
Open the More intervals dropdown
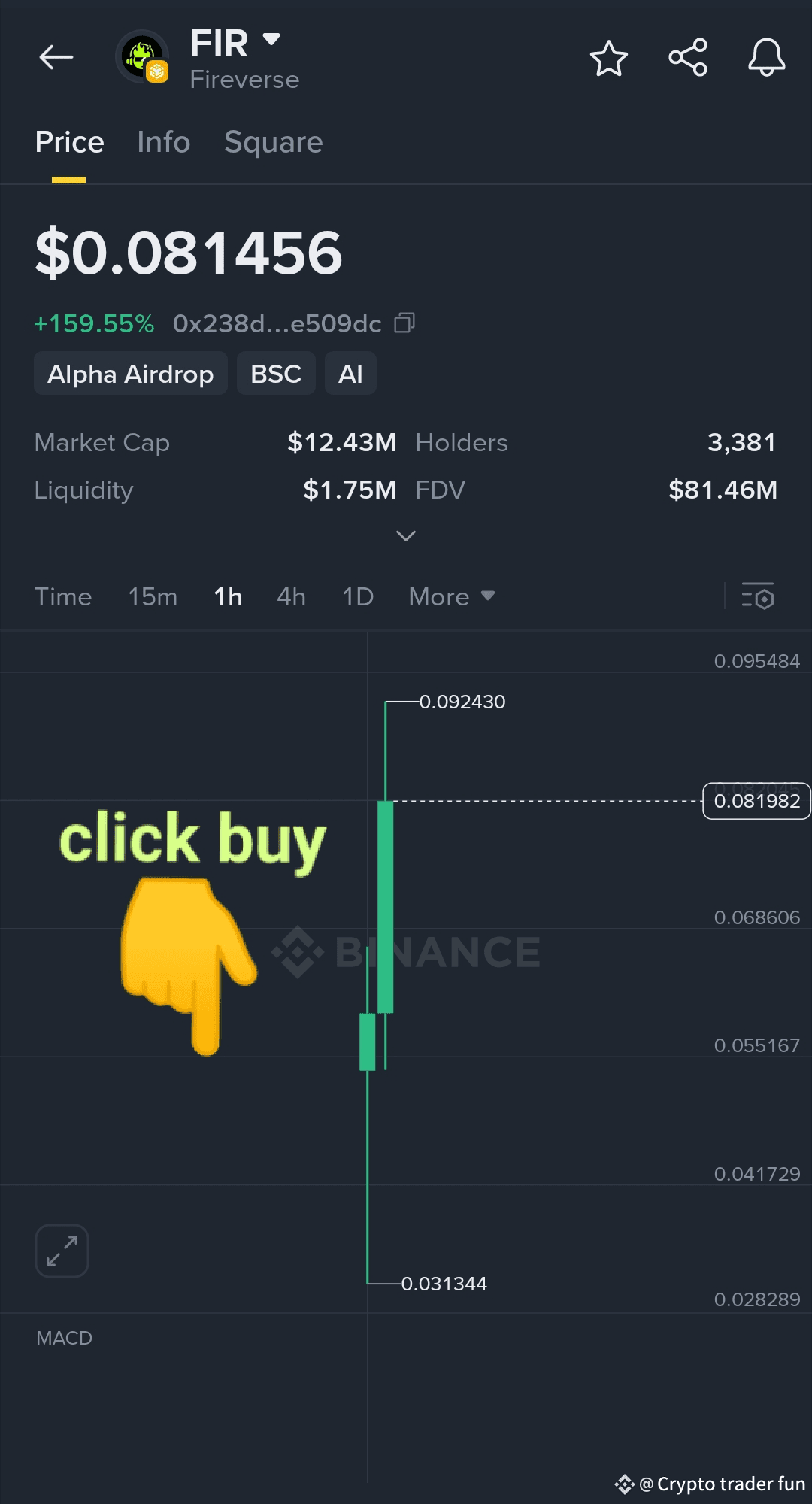451,596
